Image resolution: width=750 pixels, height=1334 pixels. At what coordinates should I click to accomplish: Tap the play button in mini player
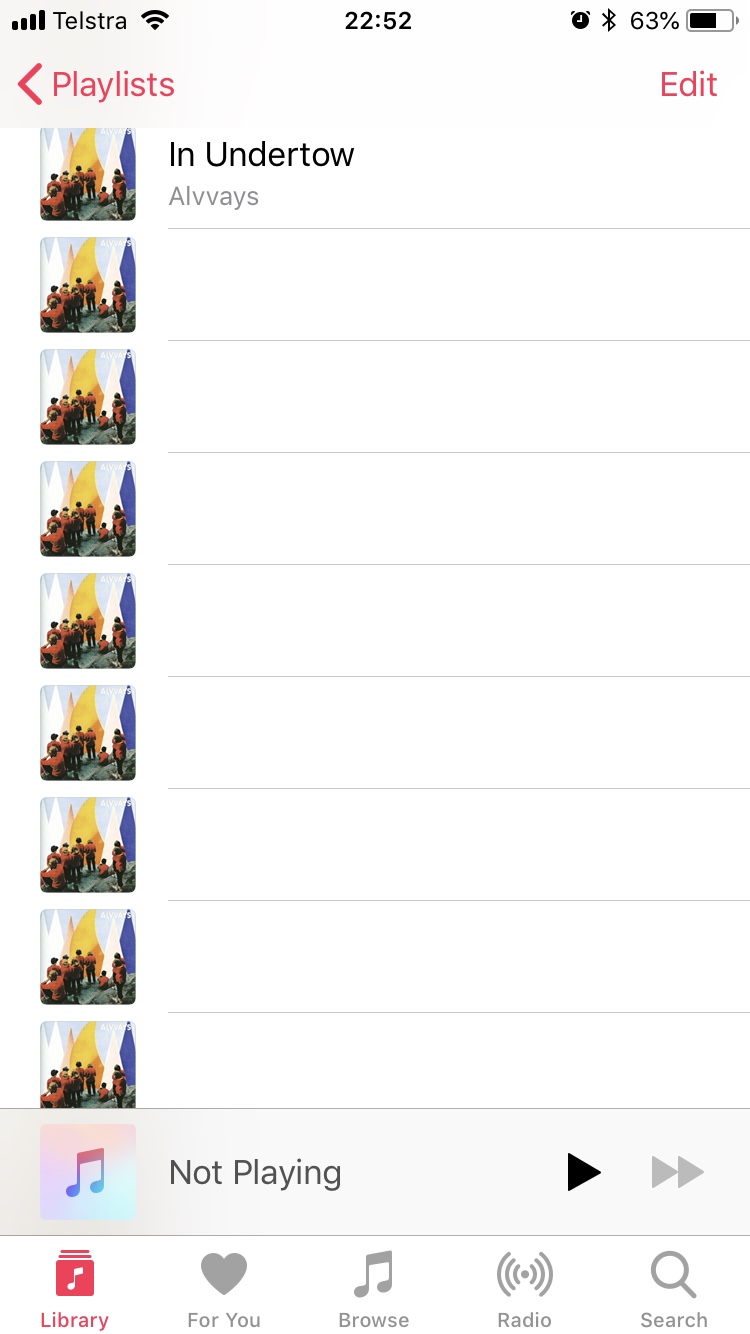583,1172
